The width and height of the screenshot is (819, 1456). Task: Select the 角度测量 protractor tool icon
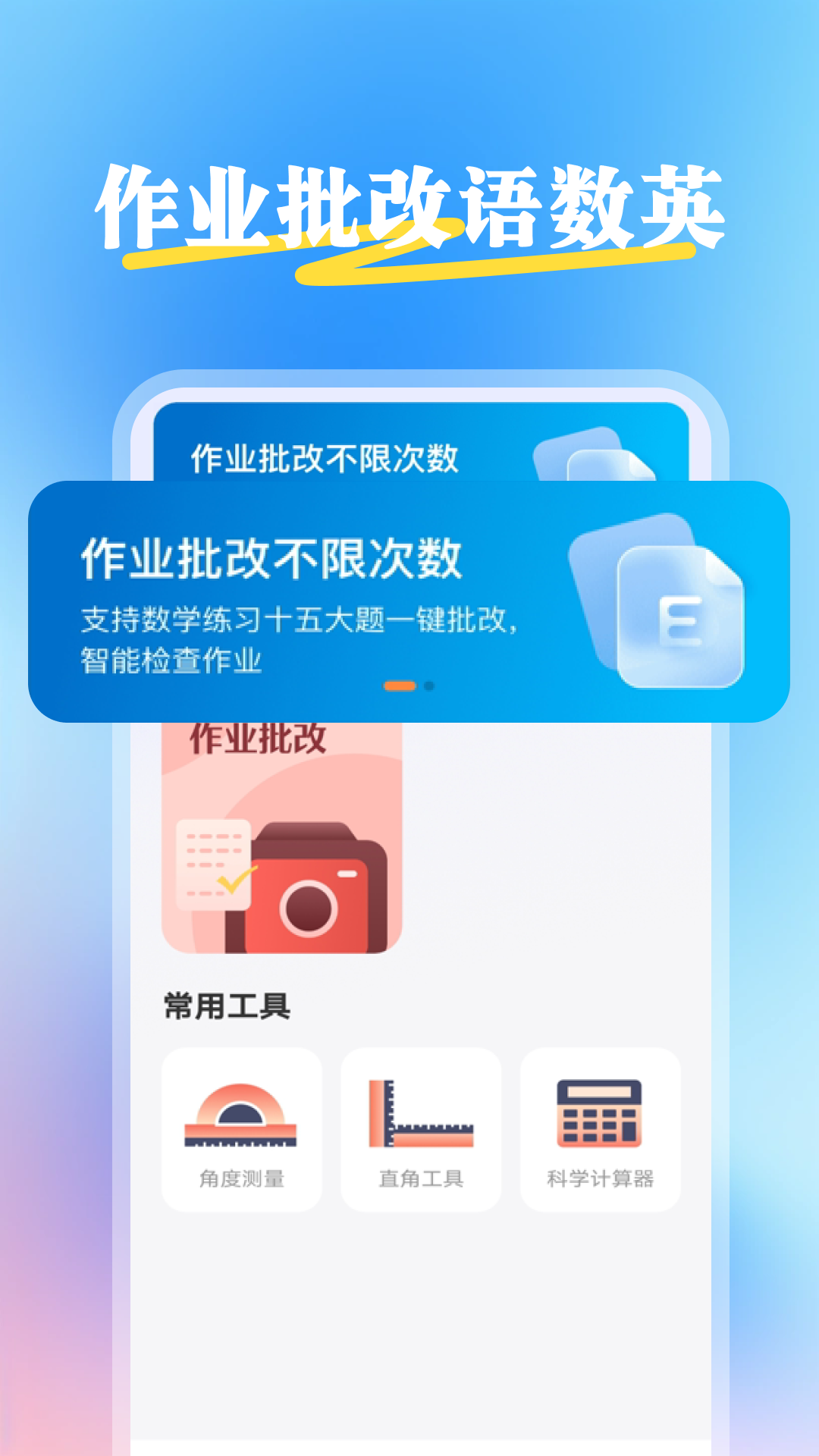[x=241, y=1115]
